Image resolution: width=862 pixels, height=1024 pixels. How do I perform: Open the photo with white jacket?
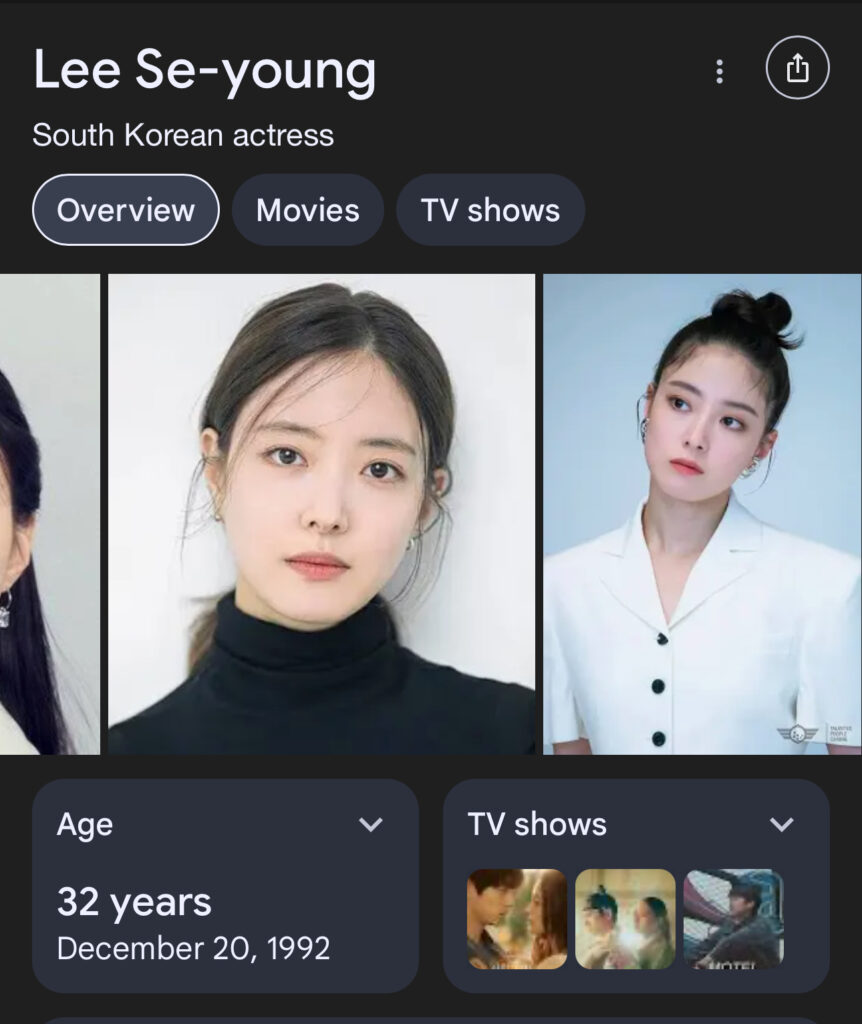701,514
